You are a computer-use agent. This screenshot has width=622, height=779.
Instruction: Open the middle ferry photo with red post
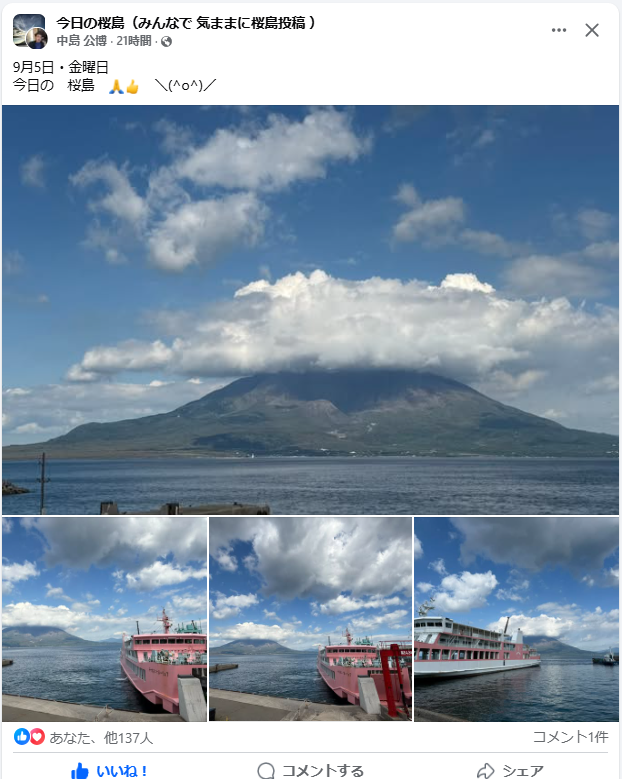(310, 618)
